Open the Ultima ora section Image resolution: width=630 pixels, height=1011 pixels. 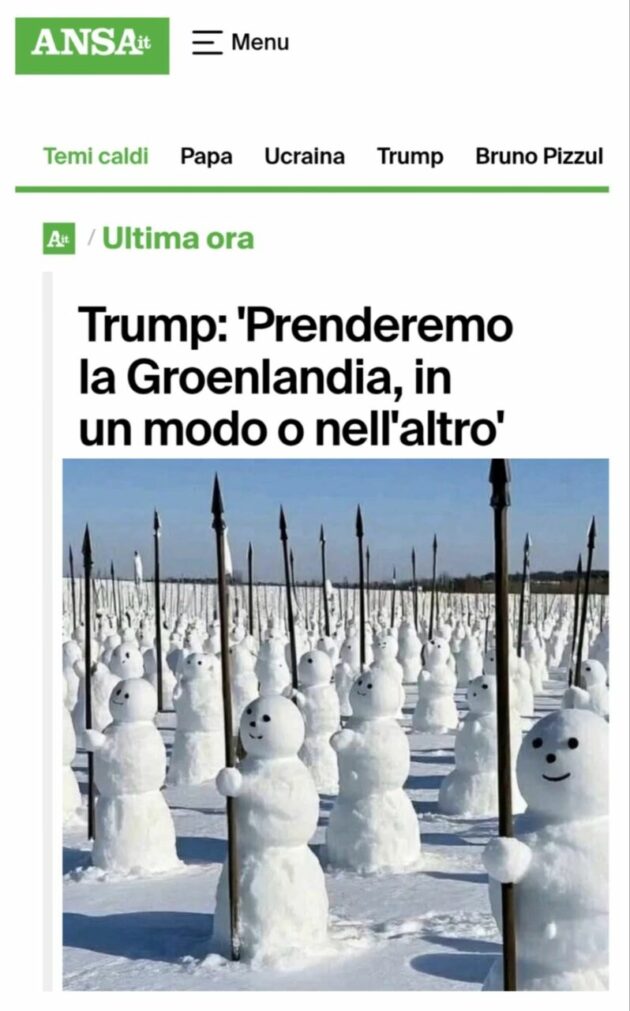click(x=177, y=239)
